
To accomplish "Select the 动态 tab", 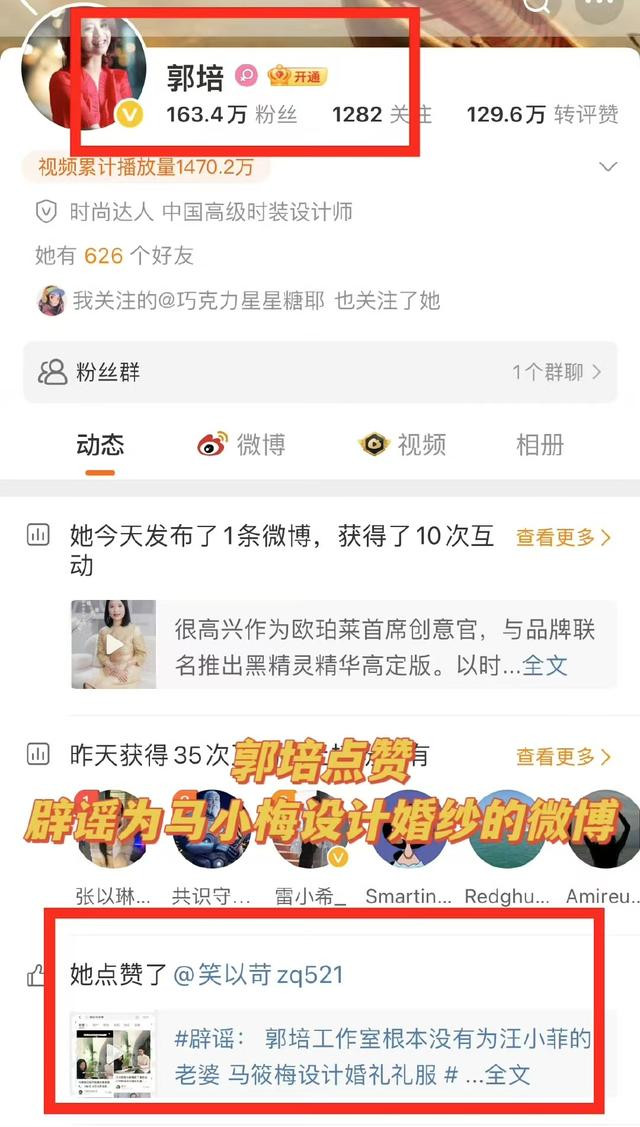I will click(x=100, y=445).
